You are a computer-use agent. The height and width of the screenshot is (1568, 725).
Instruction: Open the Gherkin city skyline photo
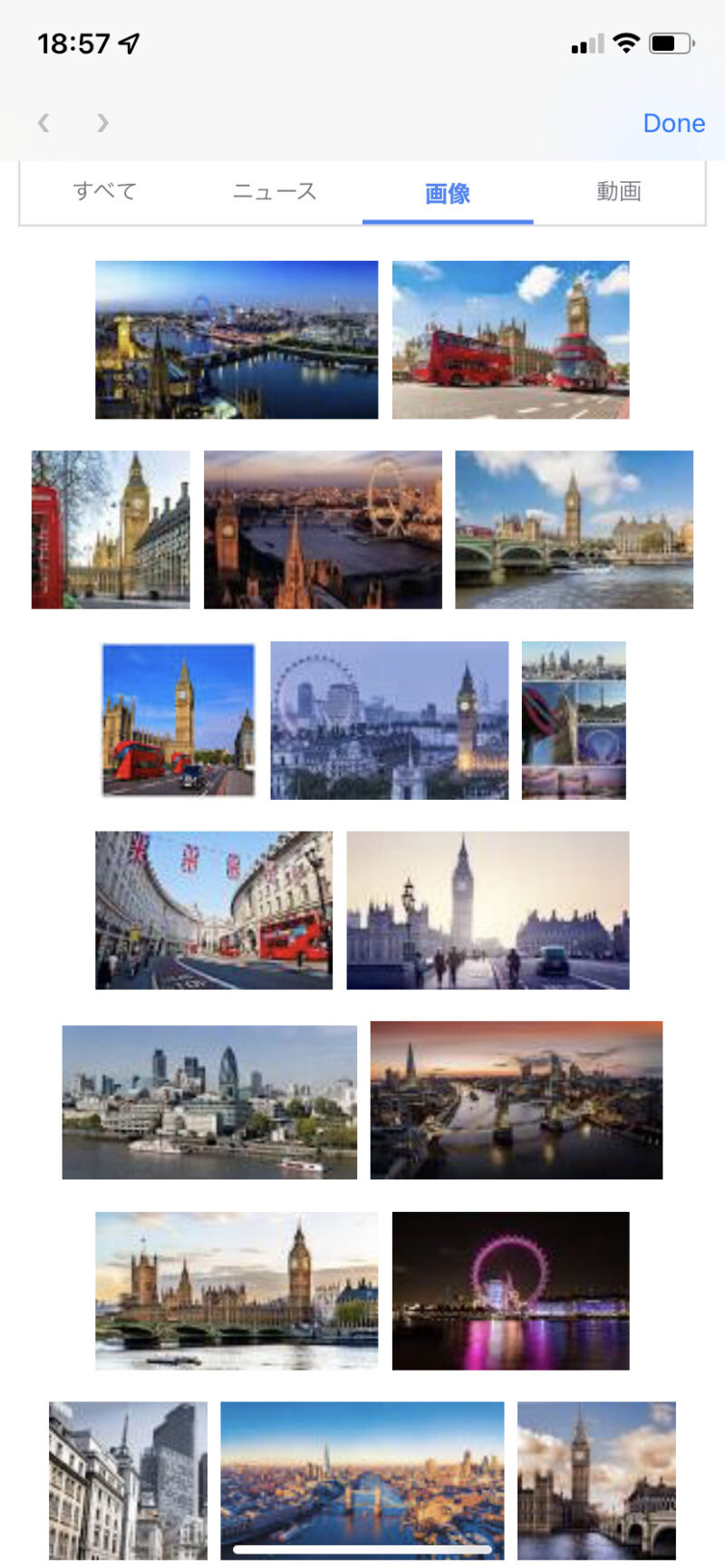(209, 1101)
